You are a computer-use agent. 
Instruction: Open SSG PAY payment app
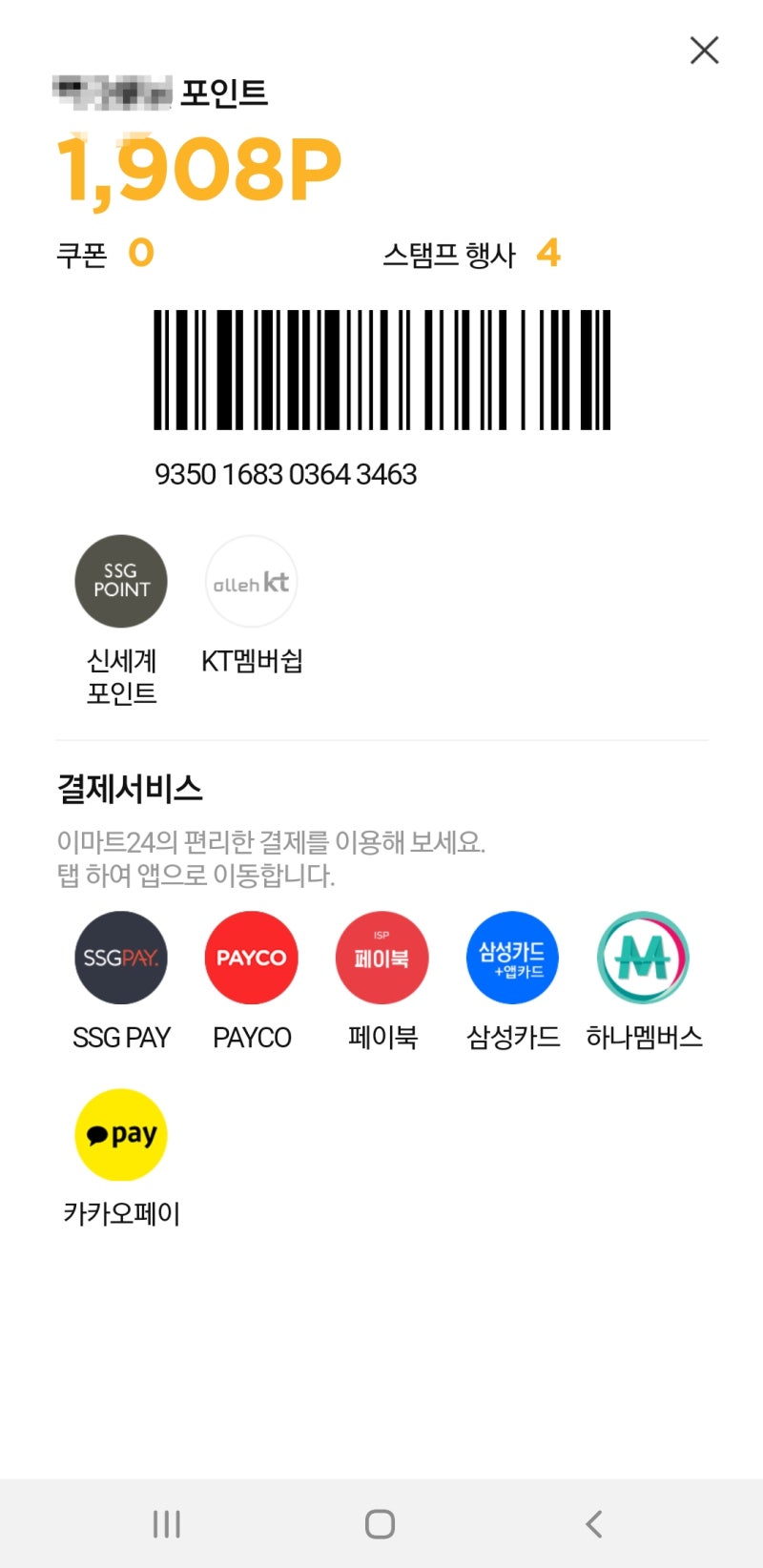pyautogui.click(x=120, y=957)
